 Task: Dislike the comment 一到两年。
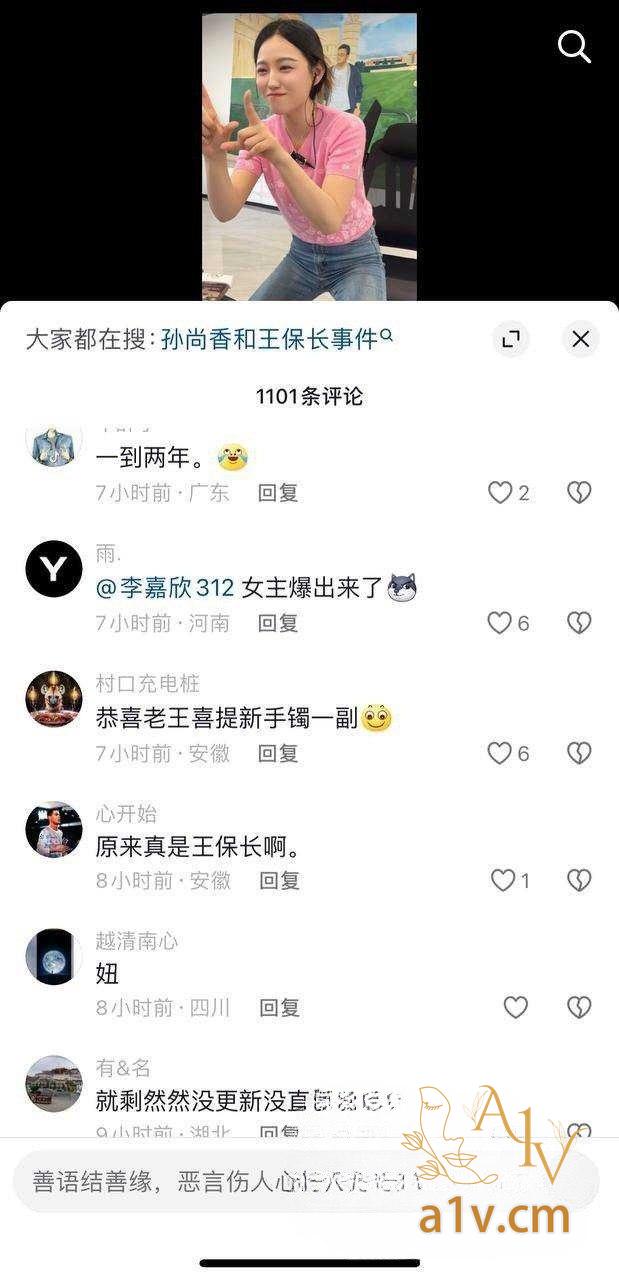coord(579,492)
